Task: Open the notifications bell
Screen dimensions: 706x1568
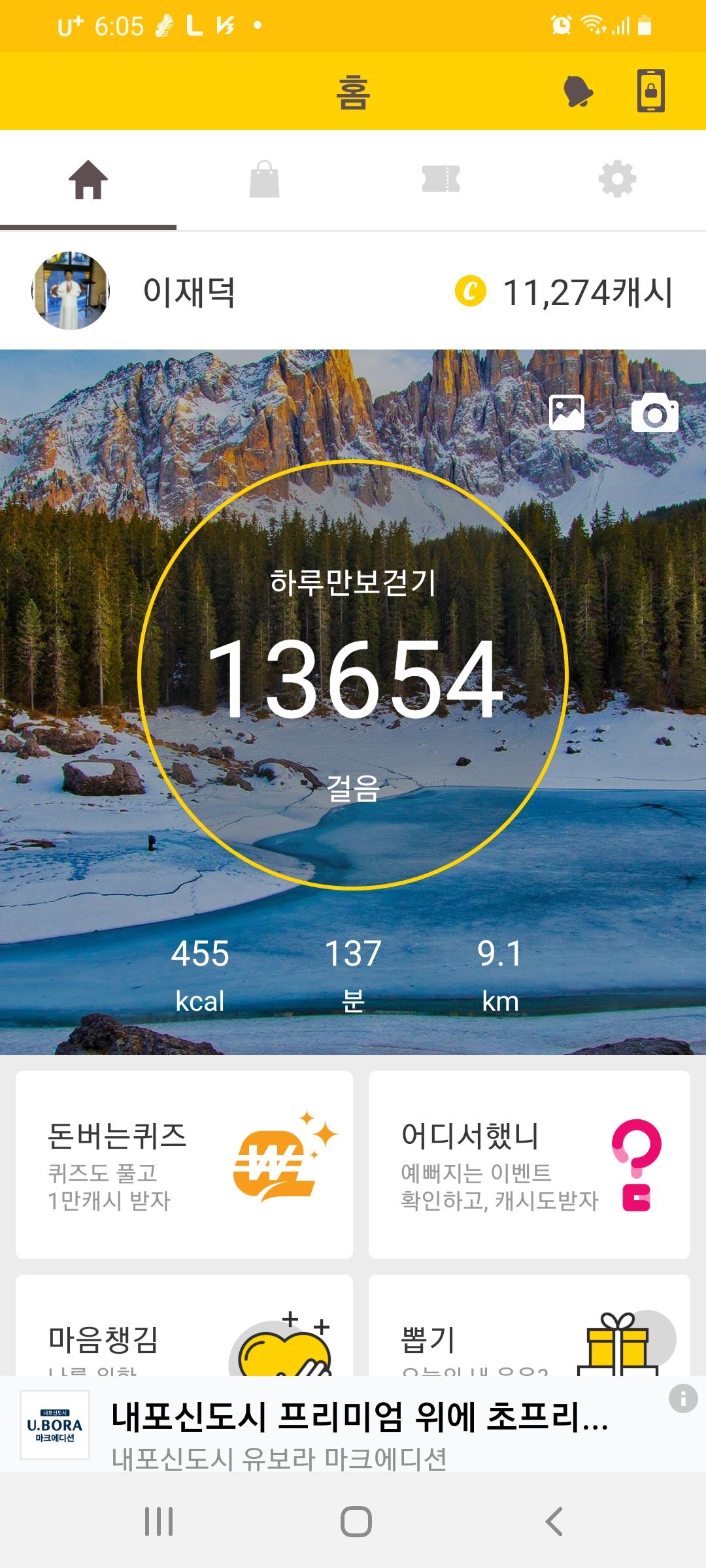Action: 578,91
